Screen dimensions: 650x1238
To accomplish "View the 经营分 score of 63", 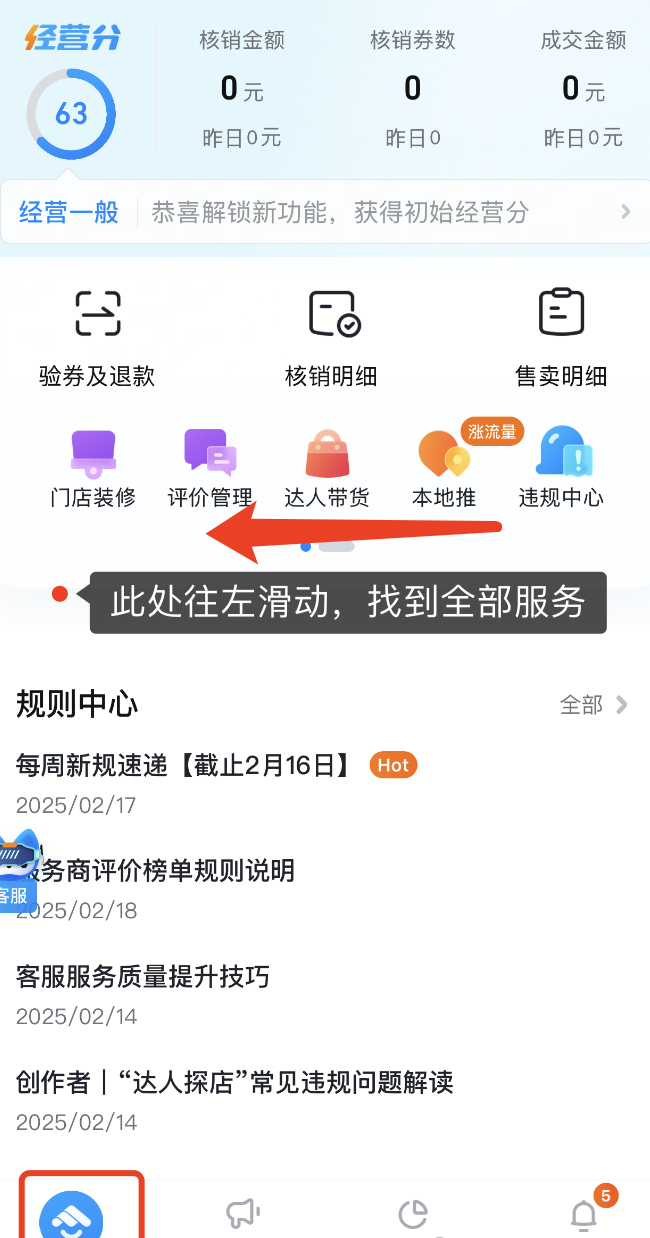I will (71, 113).
